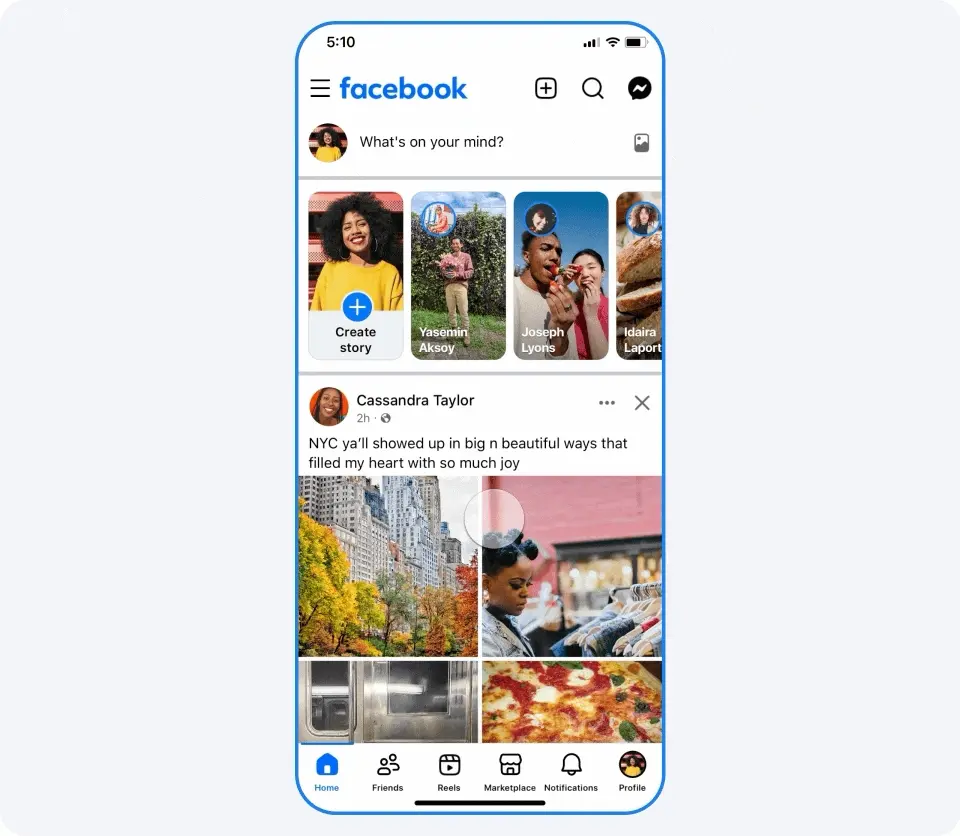Screen dimensions: 960x836
Task: Open Idaira's story
Action: point(640,276)
